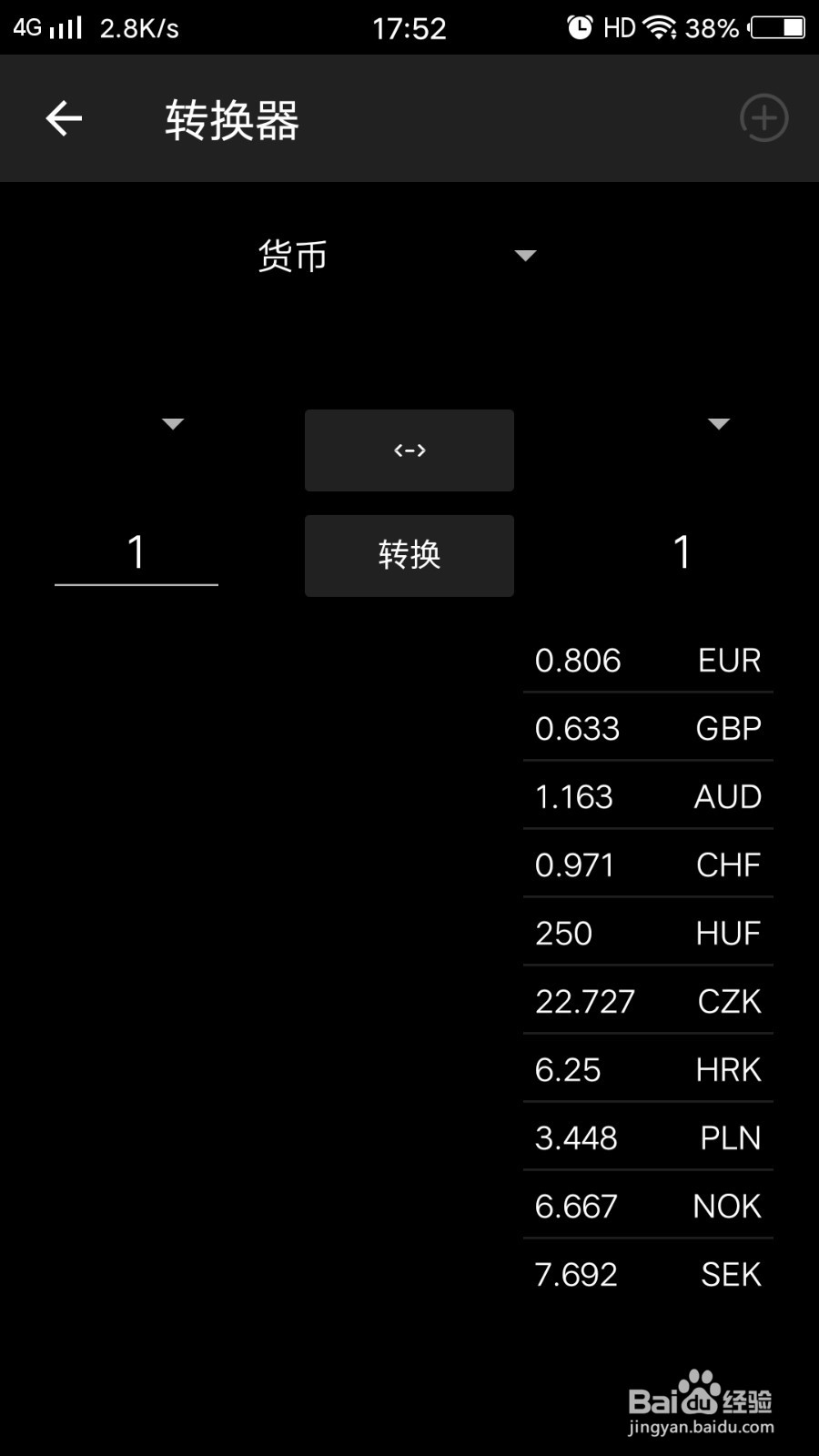Tap the plus circle icon
819x1456 pixels.
click(763, 118)
